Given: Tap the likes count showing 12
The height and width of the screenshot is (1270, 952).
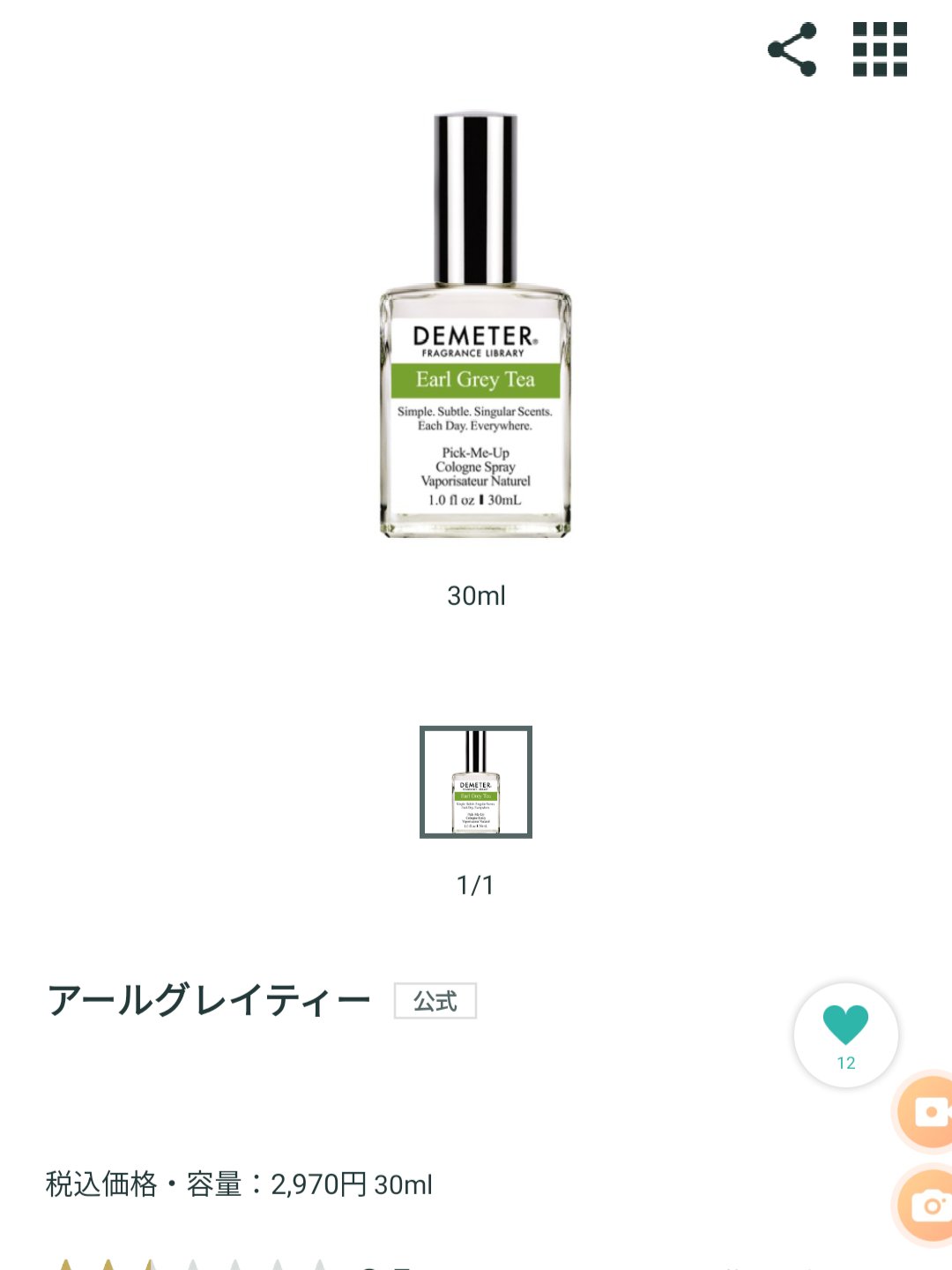Looking at the screenshot, I should (x=844, y=1064).
